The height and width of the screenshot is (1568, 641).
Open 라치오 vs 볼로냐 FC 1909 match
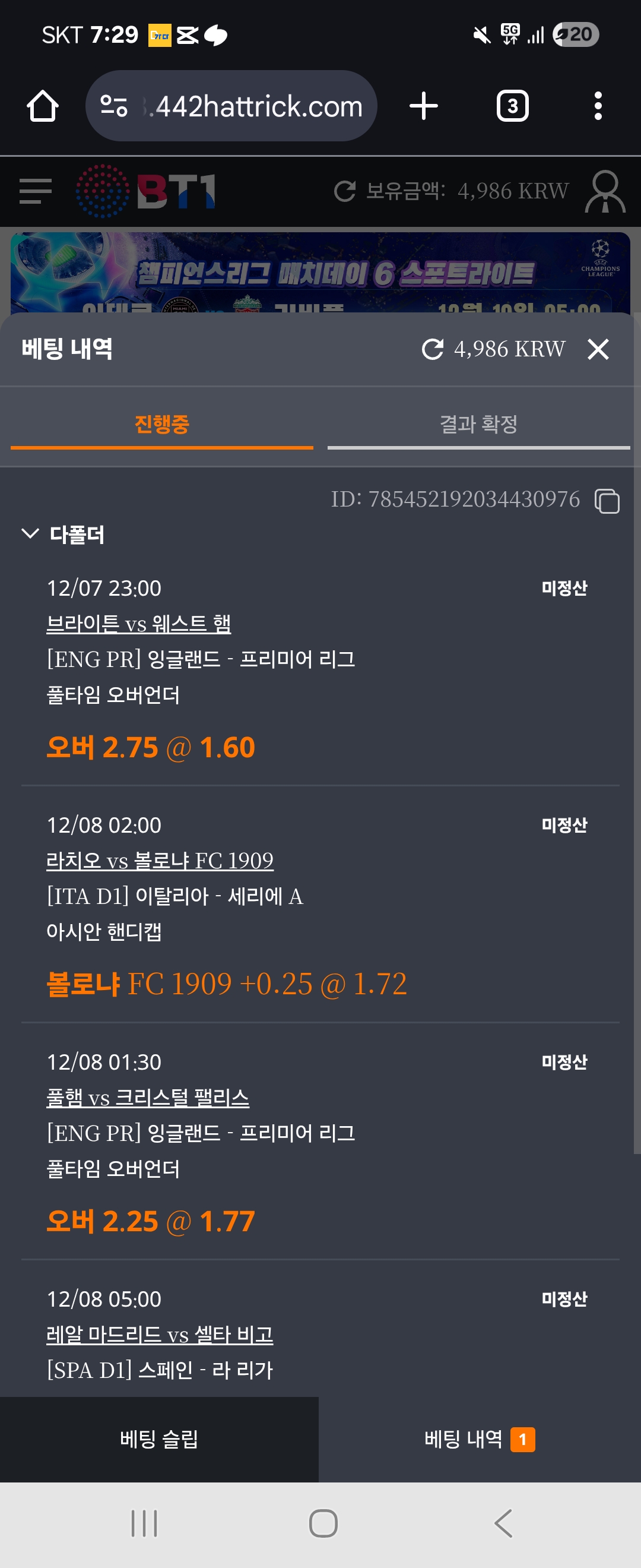(x=159, y=860)
